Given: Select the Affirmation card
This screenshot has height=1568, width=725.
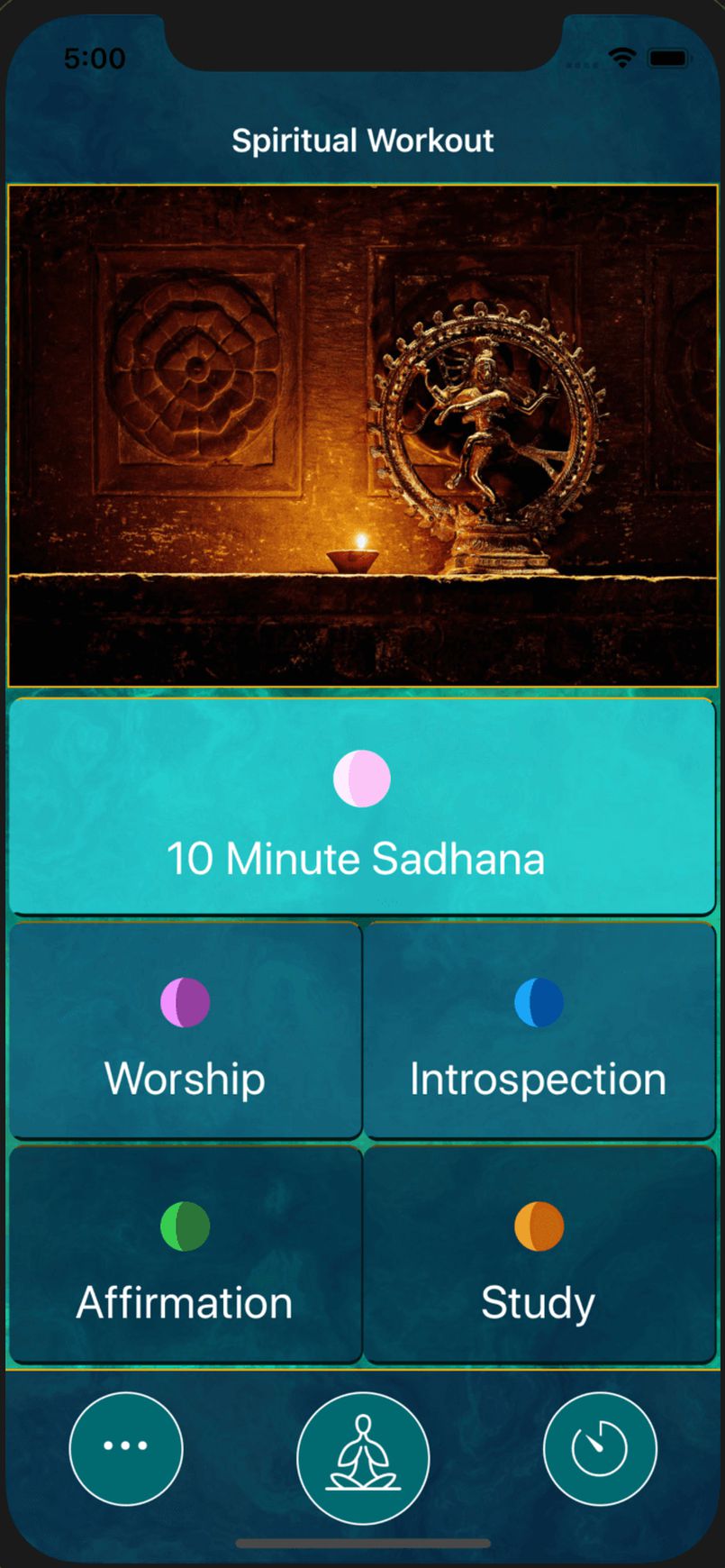Looking at the screenshot, I should pos(185,1254).
